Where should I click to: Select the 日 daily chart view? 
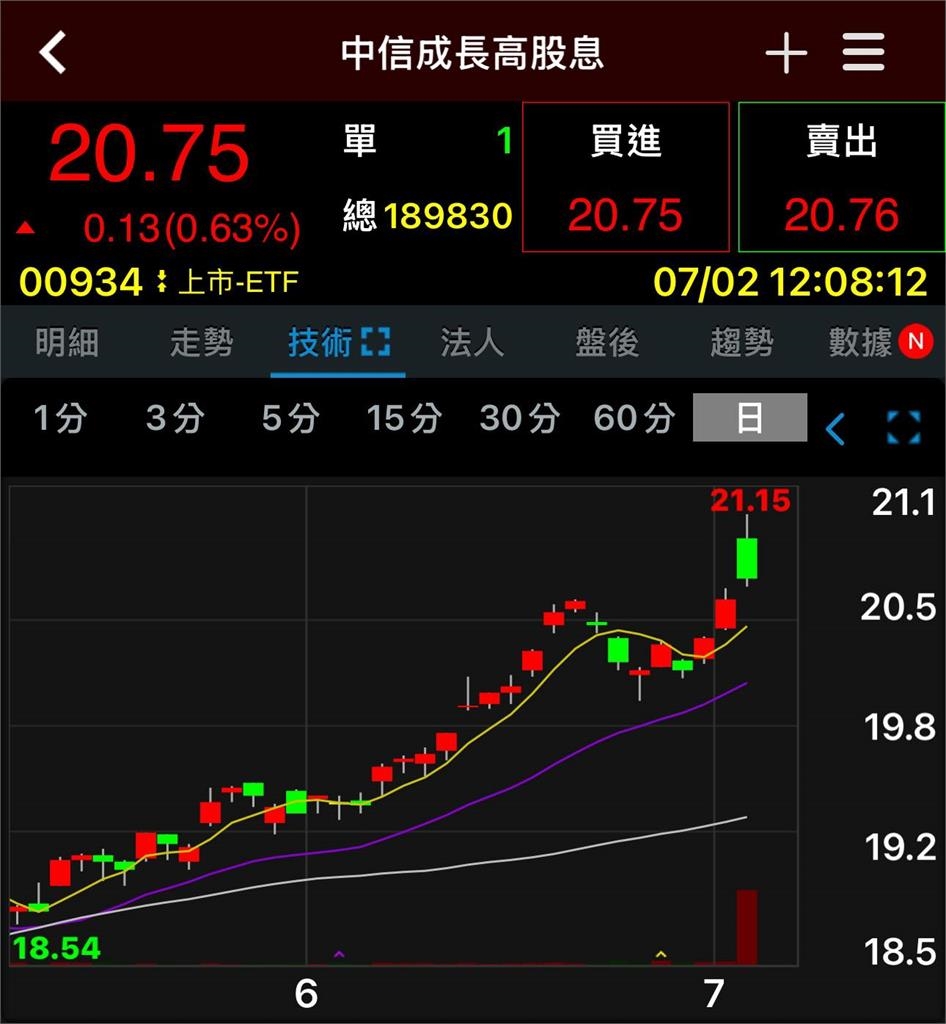[750, 419]
